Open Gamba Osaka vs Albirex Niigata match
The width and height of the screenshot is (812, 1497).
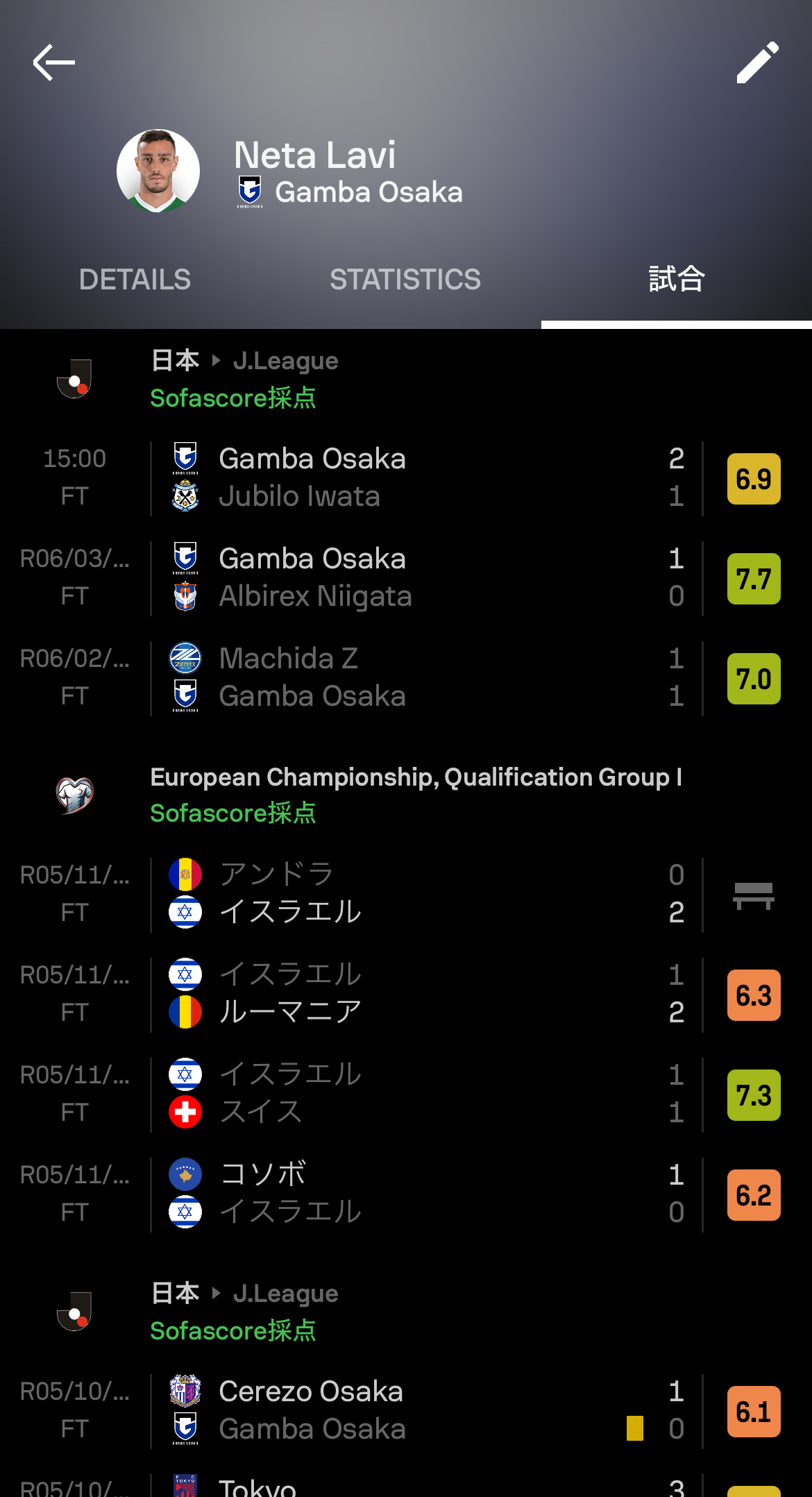click(406, 578)
